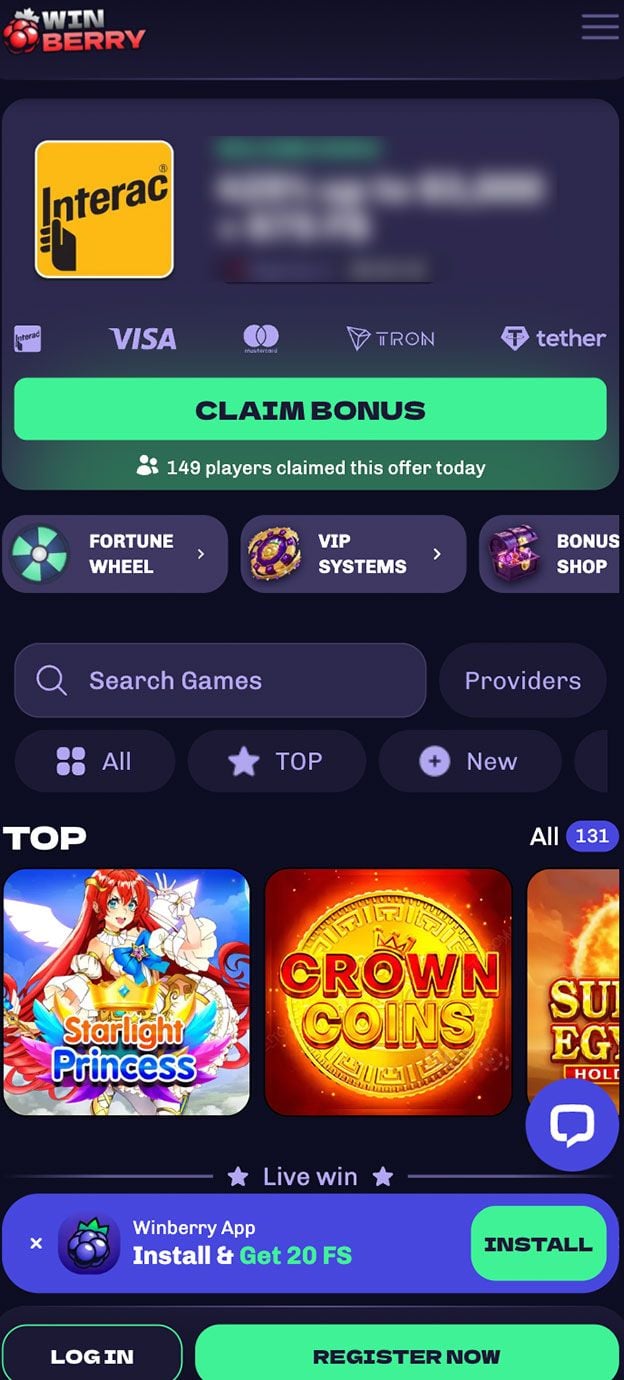The height and width of the screenshot is (1380, 624).
Task: Install the Winberry App
Action: click(538, 1244)
